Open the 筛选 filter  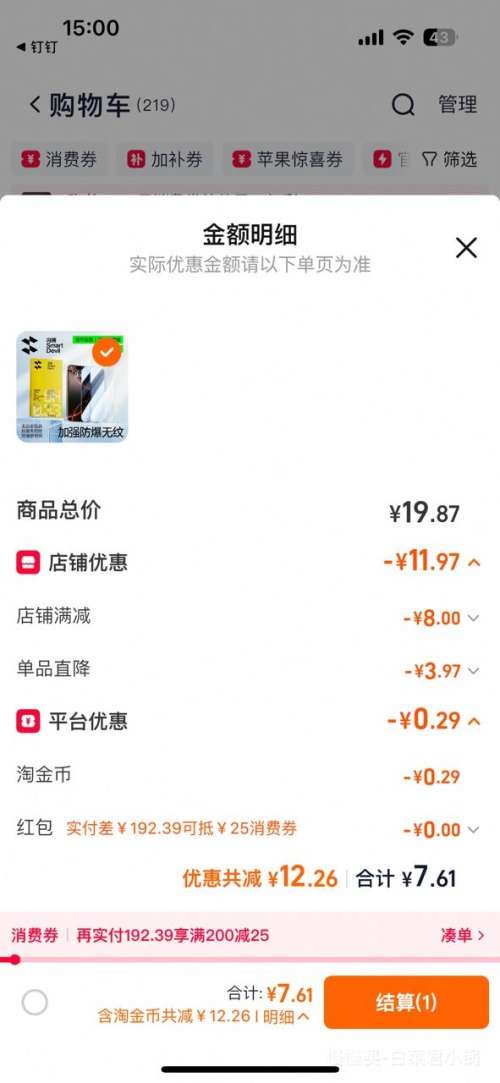(x=450, y=160)
